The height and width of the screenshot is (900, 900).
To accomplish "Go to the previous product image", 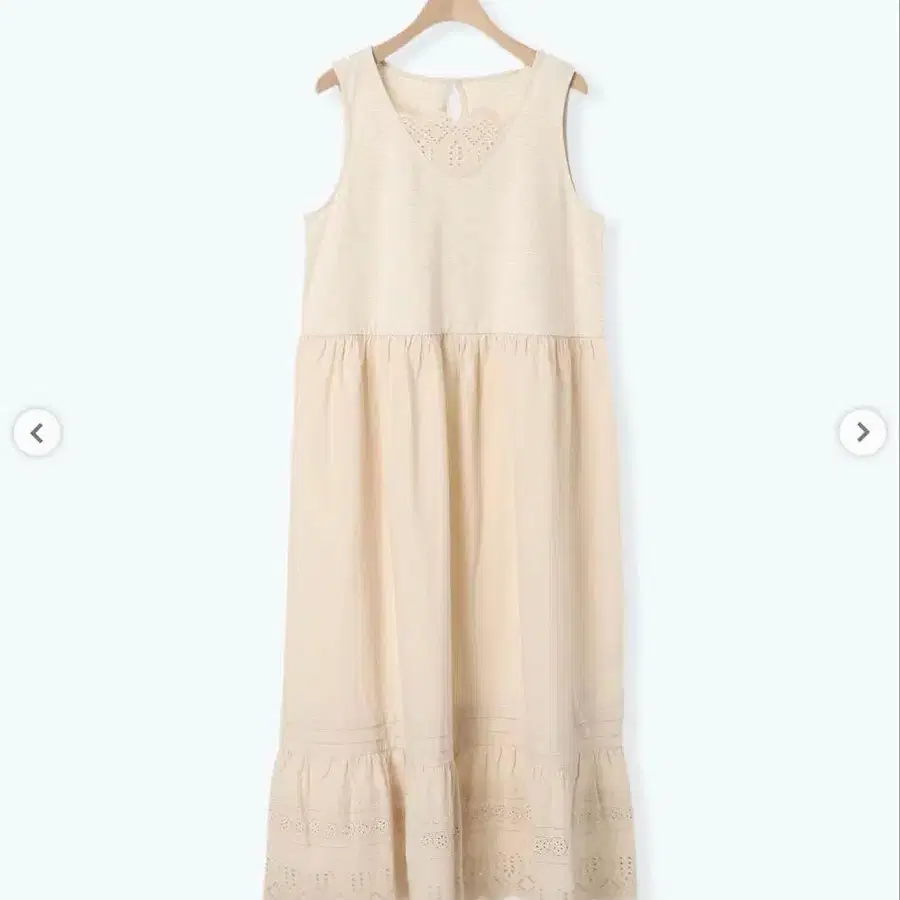I will coord(37,433).
